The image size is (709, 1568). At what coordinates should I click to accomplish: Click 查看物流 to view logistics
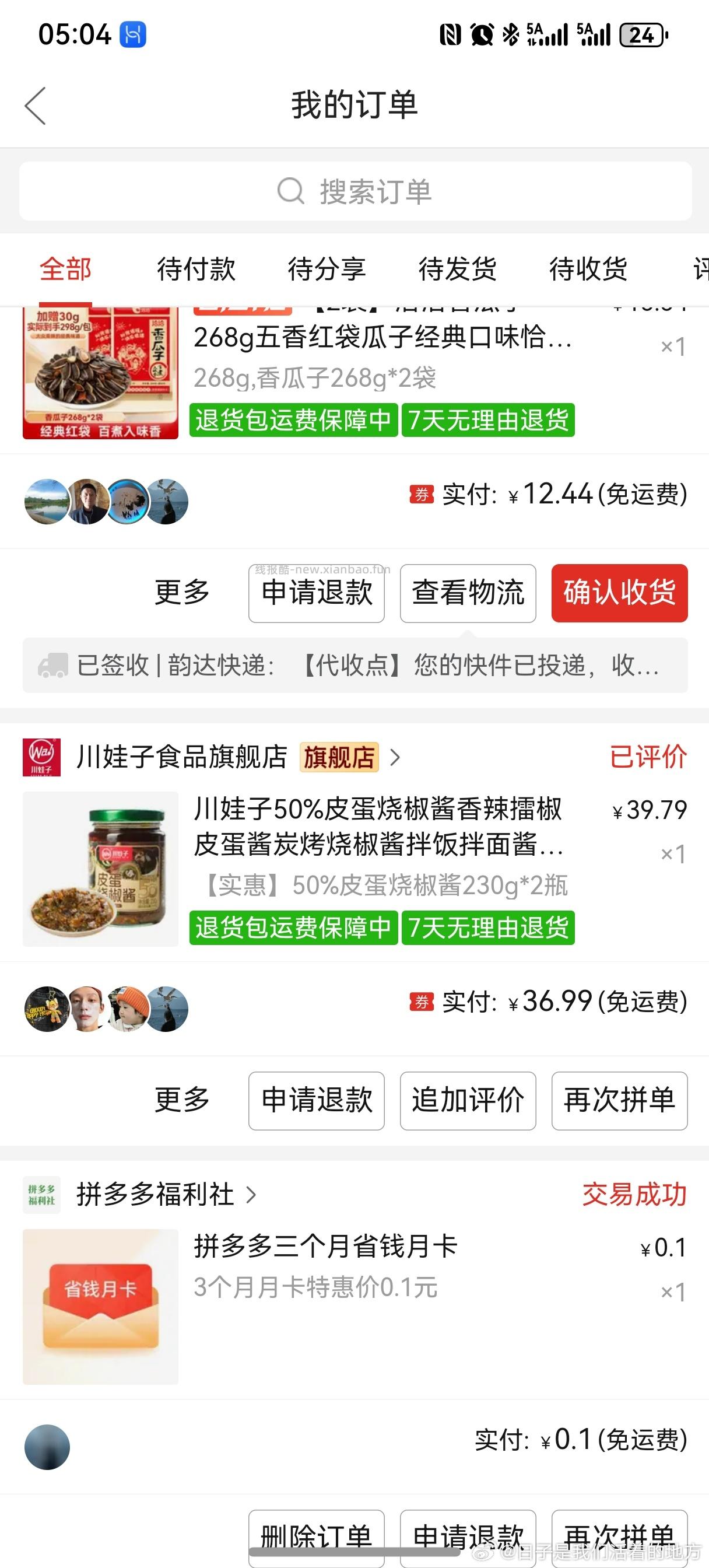(x=468, y=592)
